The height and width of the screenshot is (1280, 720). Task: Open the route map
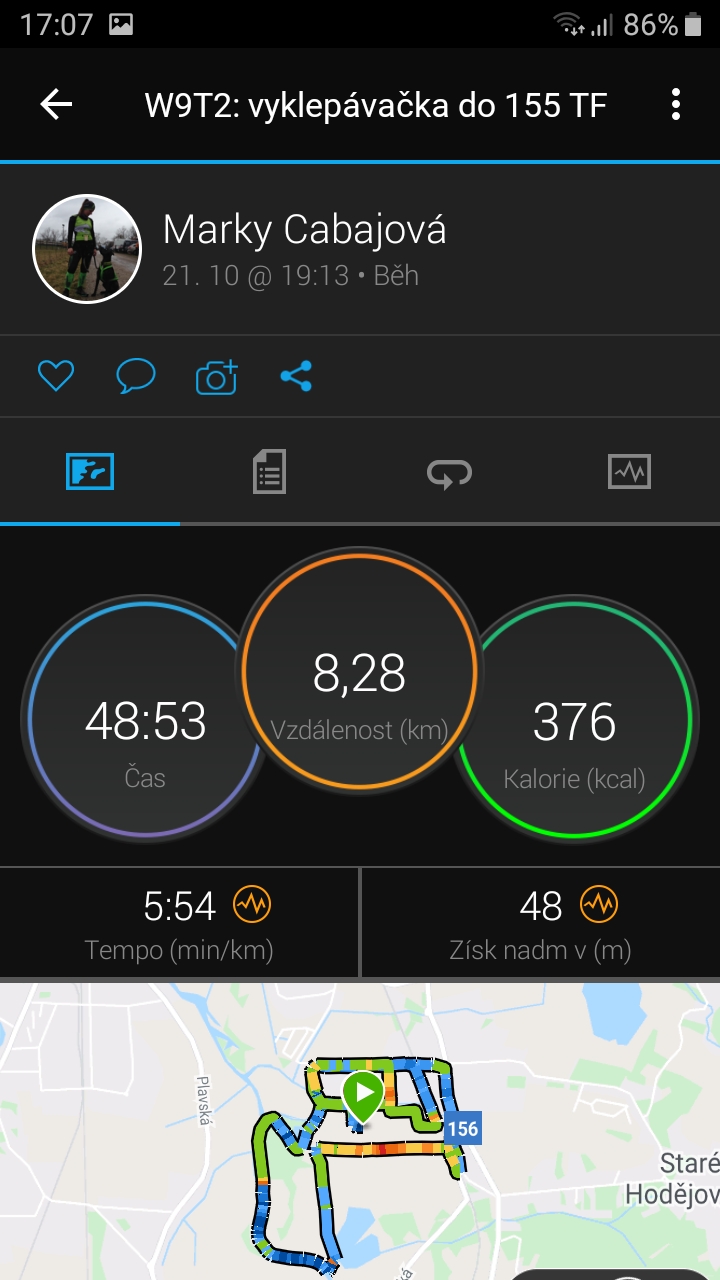click(x=360, y=1130)
